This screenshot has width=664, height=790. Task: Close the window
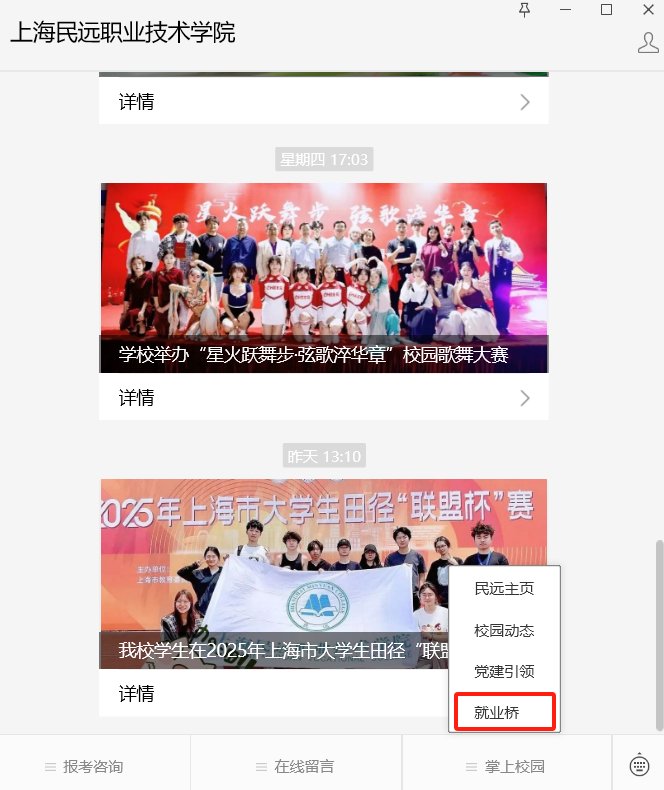(x=646, y=10)
